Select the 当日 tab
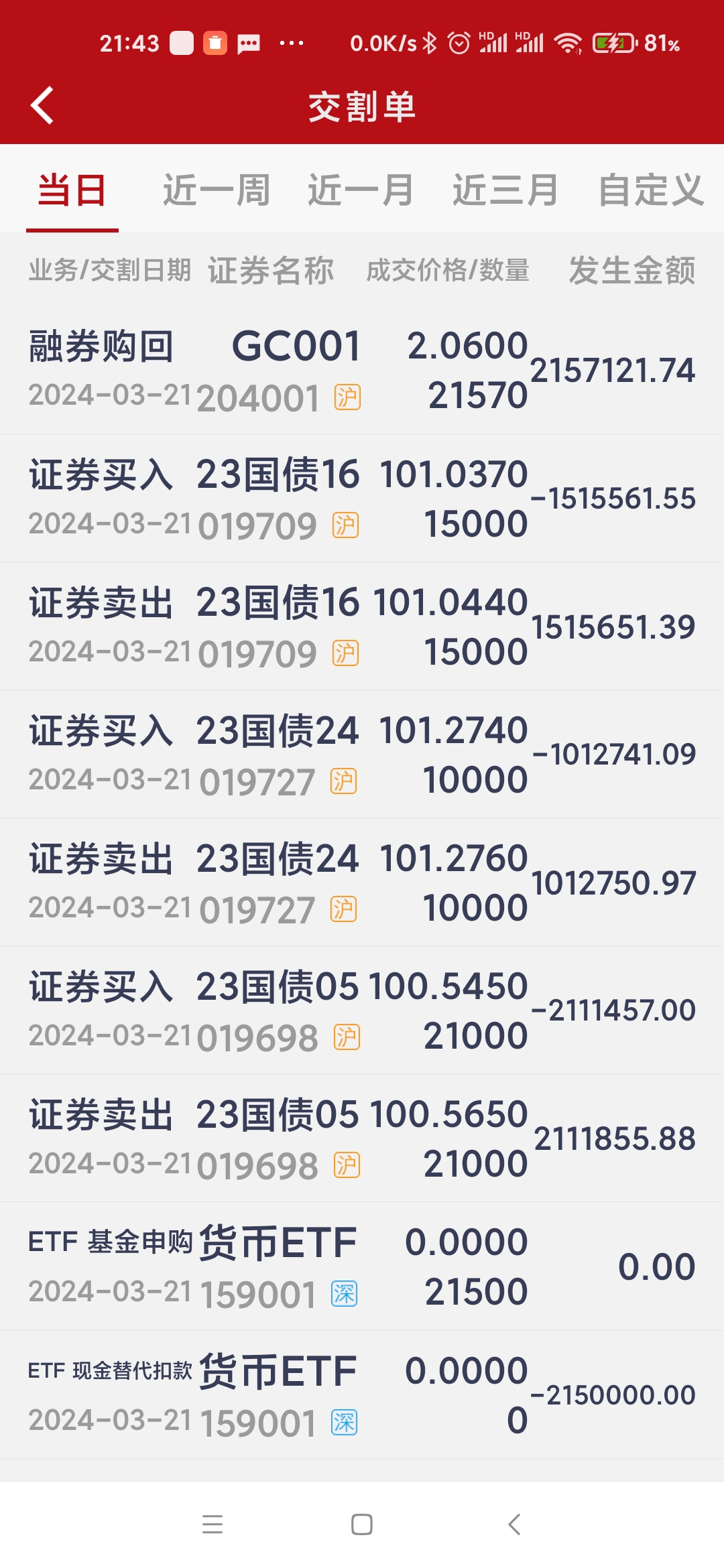This screenshot has width=724, height=1568. tap(72, 190)
